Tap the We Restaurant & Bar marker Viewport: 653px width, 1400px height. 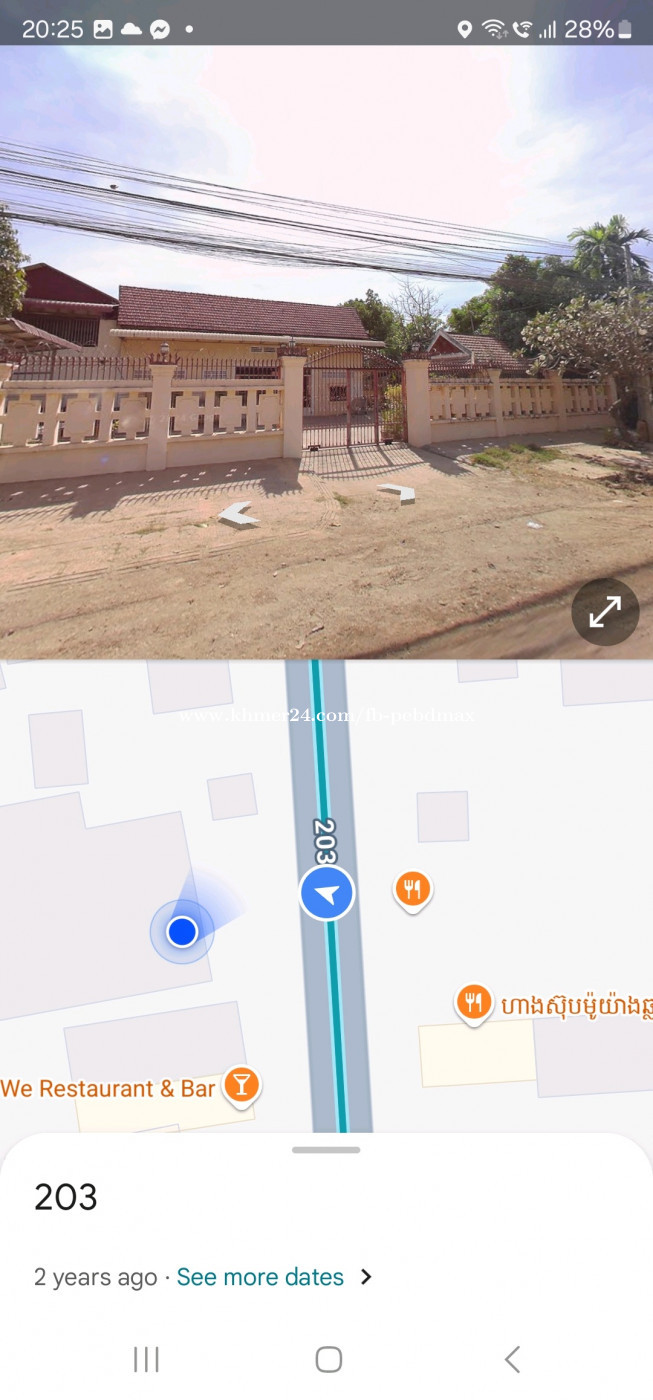[x=241, y=1085]
